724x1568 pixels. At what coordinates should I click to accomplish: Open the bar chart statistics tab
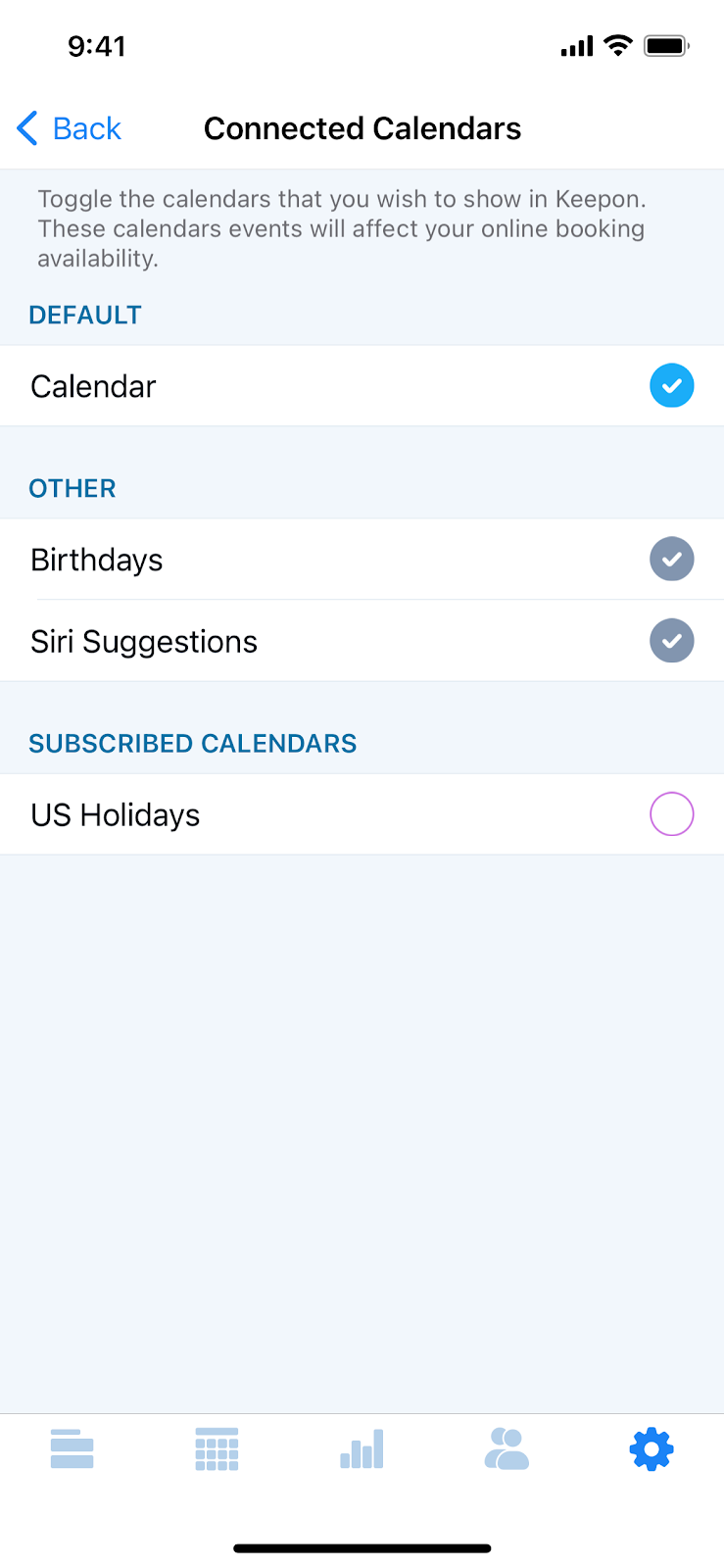(362, 1448)
